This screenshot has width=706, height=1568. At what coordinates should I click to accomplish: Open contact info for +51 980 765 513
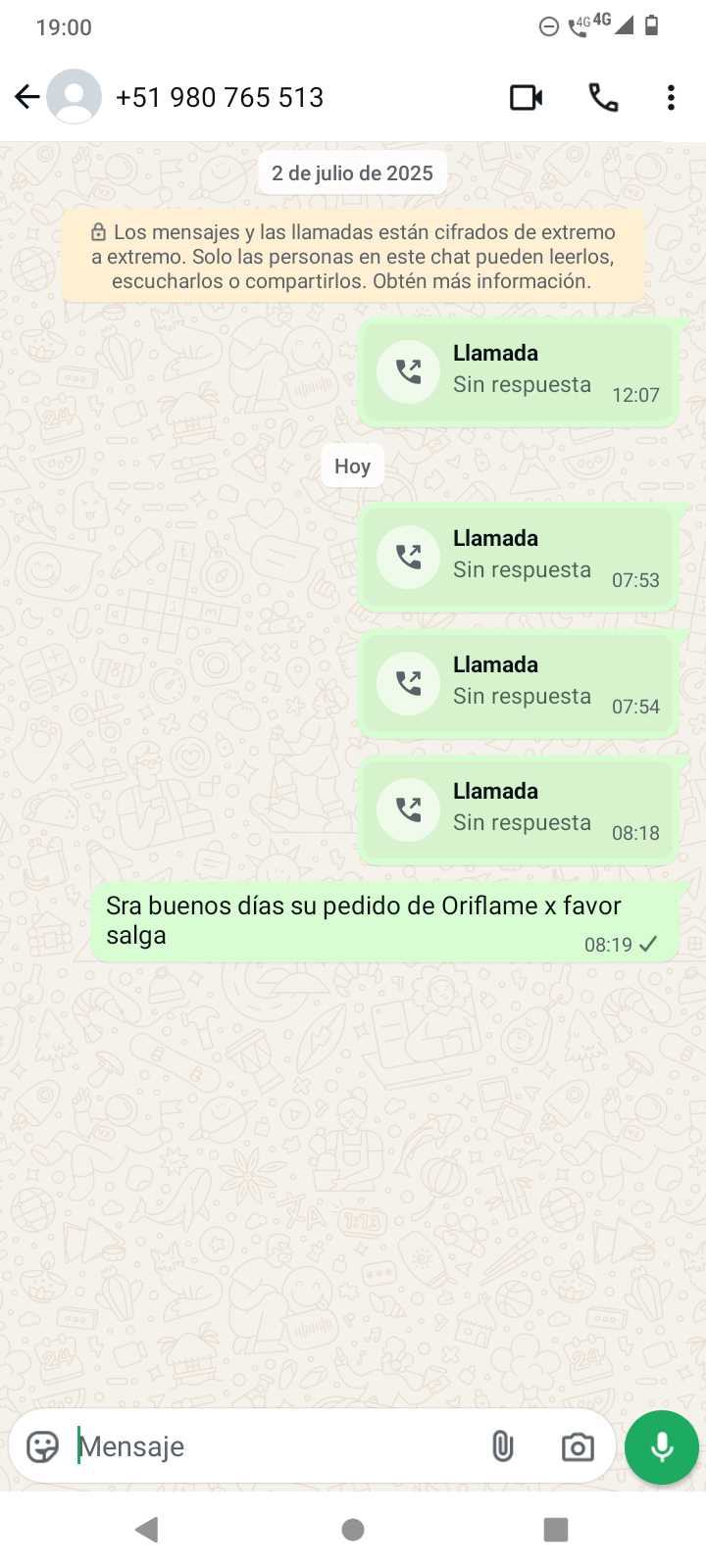click(220, 98)
